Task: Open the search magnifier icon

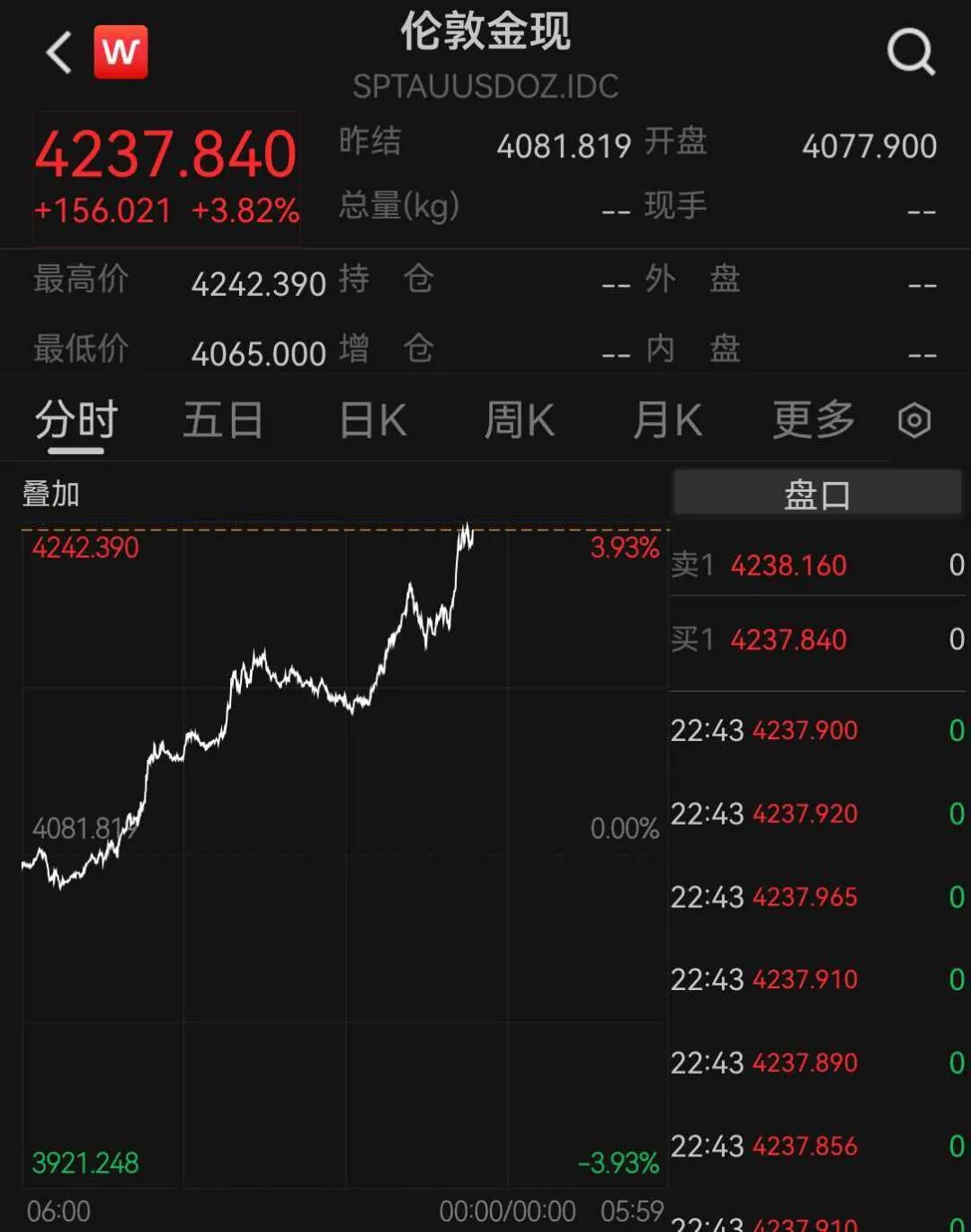Action: (x=911, y=51)
